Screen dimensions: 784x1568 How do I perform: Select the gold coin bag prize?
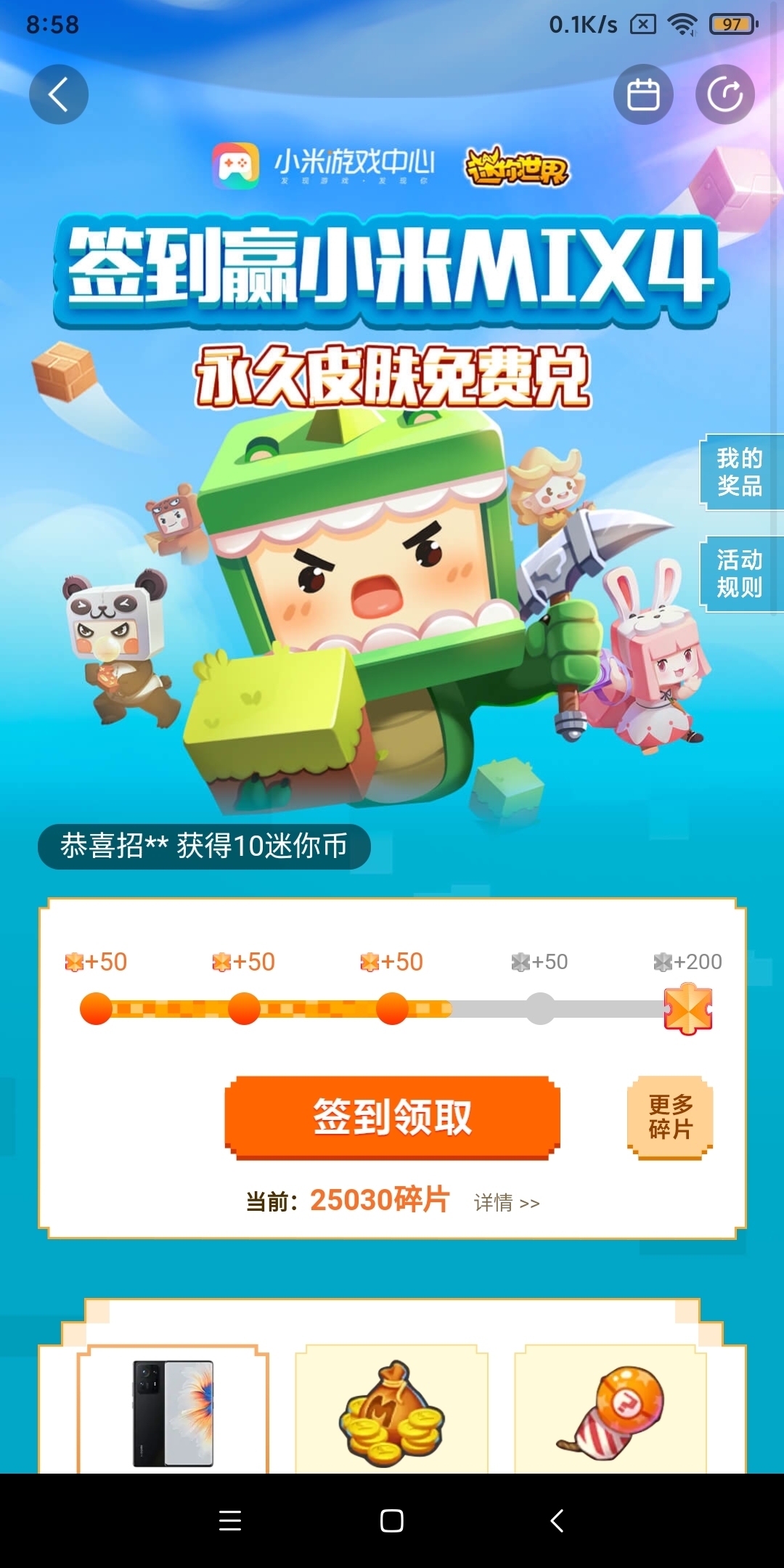pos(392,1412)
